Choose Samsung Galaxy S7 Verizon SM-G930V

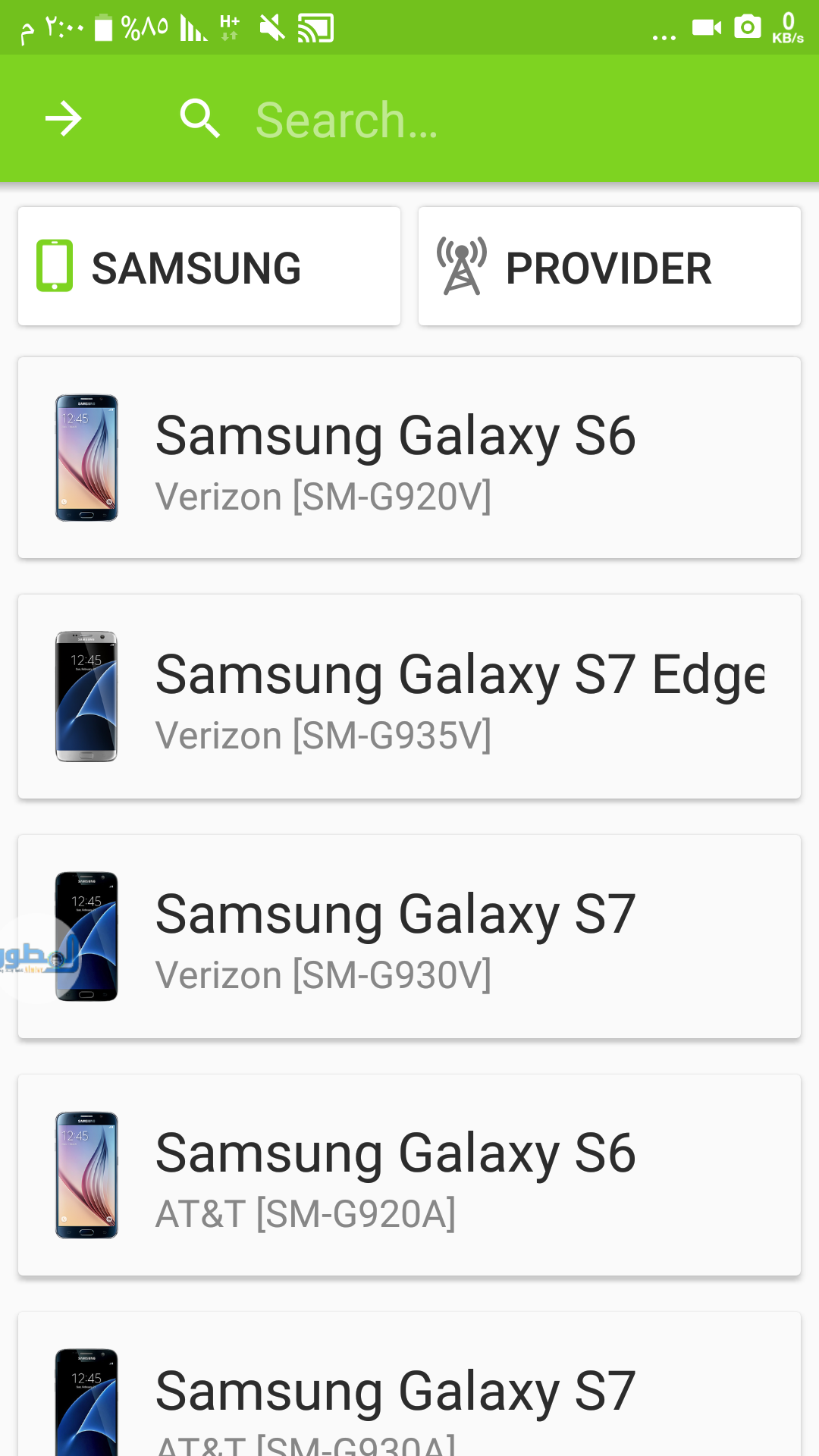[409, 937]
